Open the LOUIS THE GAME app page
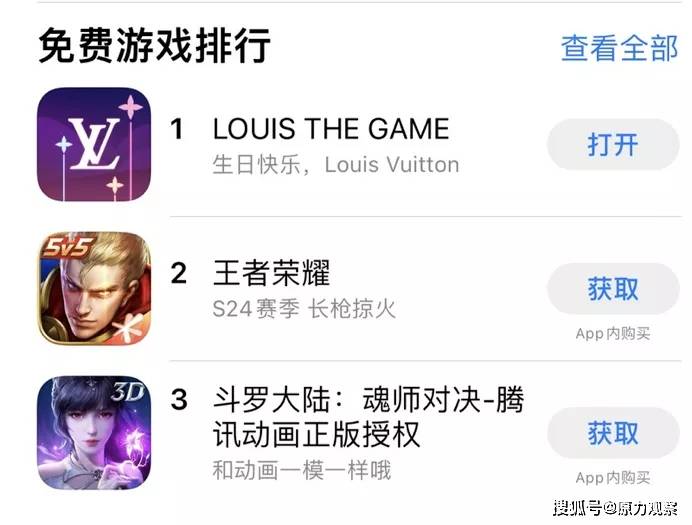 pos(331,129)
